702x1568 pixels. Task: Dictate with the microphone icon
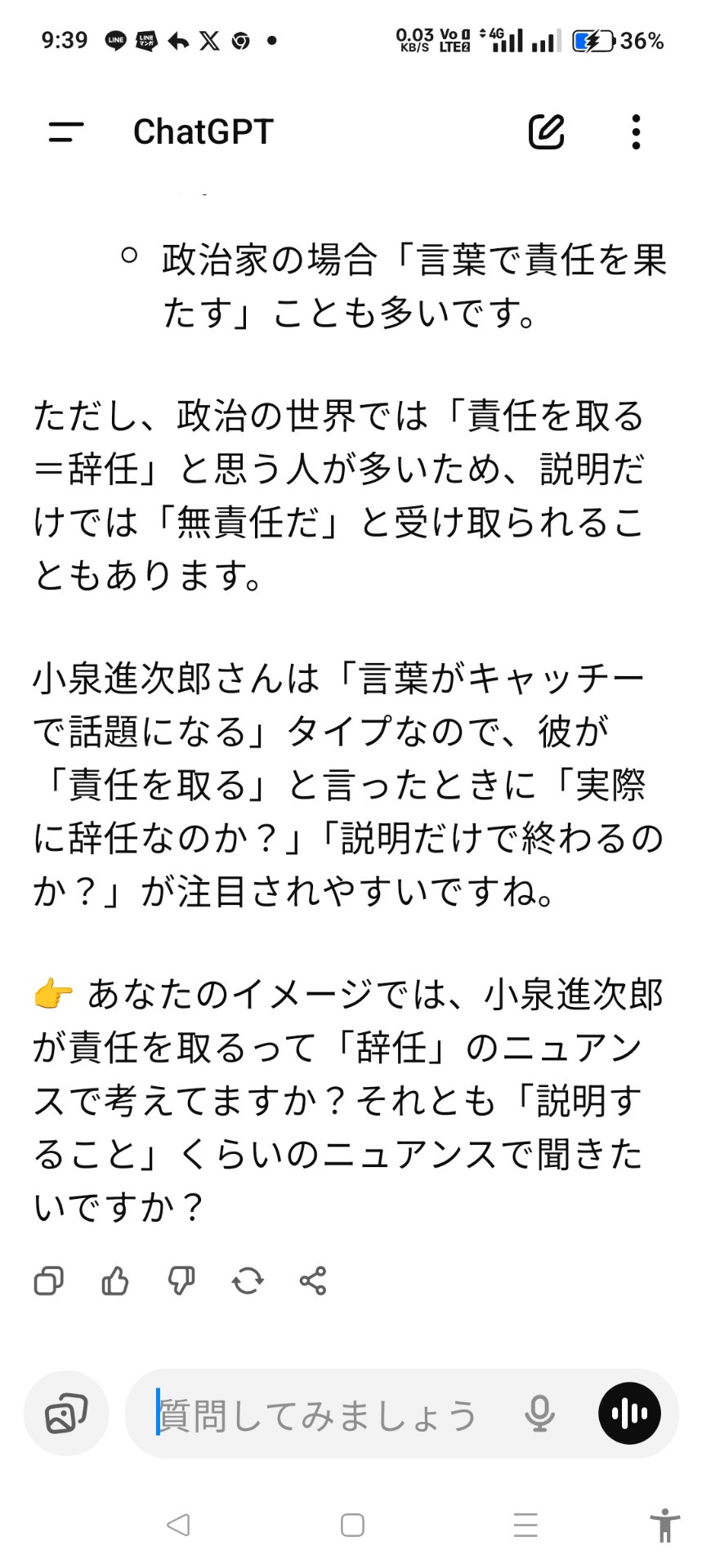[x=539, y=1414]
